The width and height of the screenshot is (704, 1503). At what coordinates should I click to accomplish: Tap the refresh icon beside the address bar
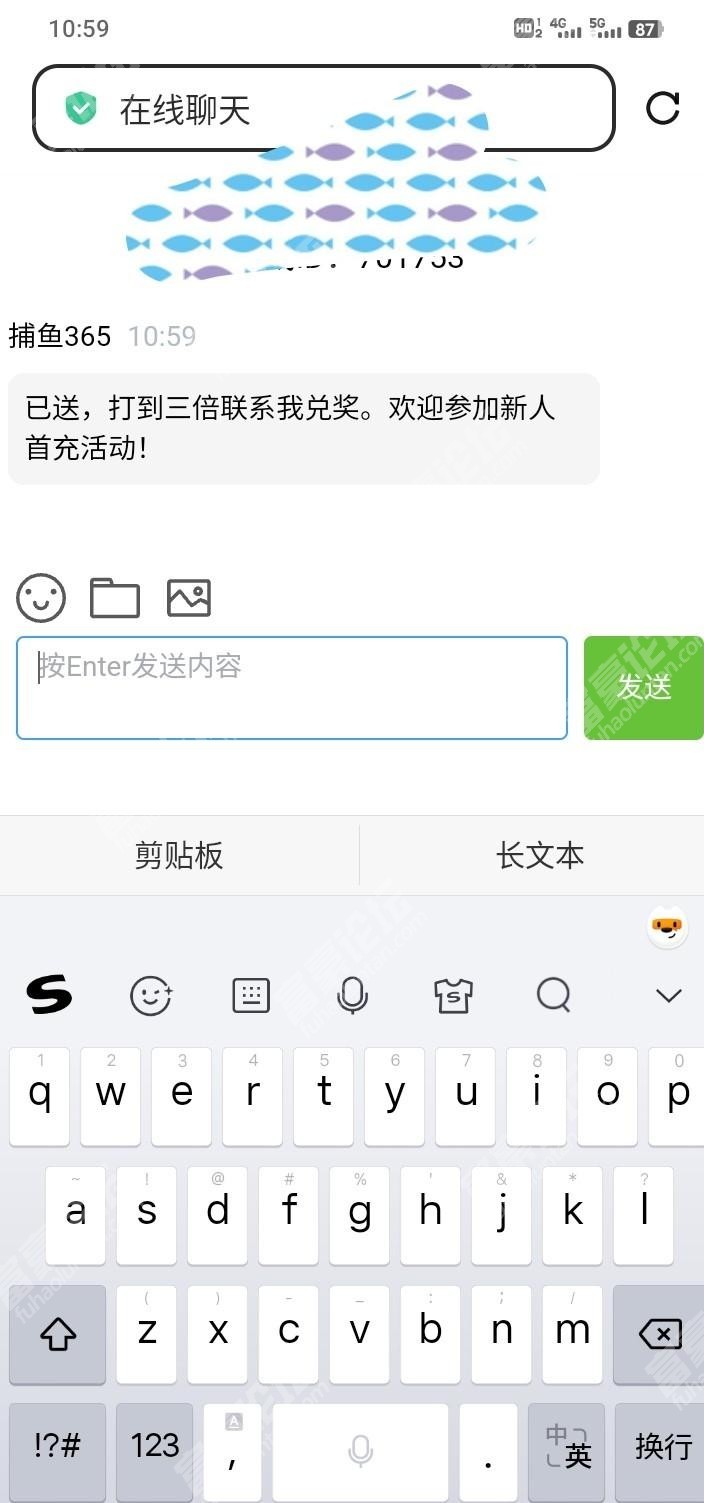[x=662, y=108]
